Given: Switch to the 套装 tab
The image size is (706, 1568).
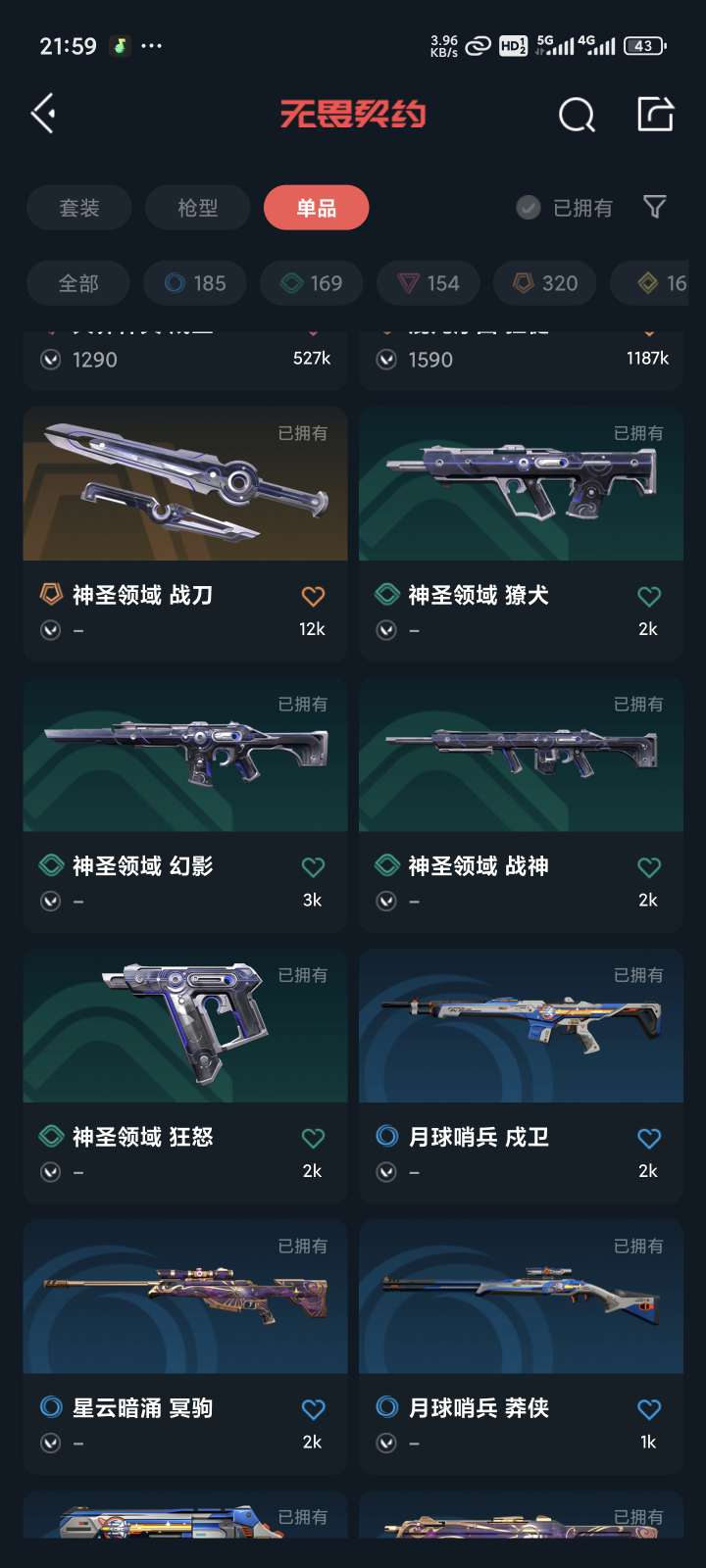Looking at the screenshot, I should (x=79, y=208).
